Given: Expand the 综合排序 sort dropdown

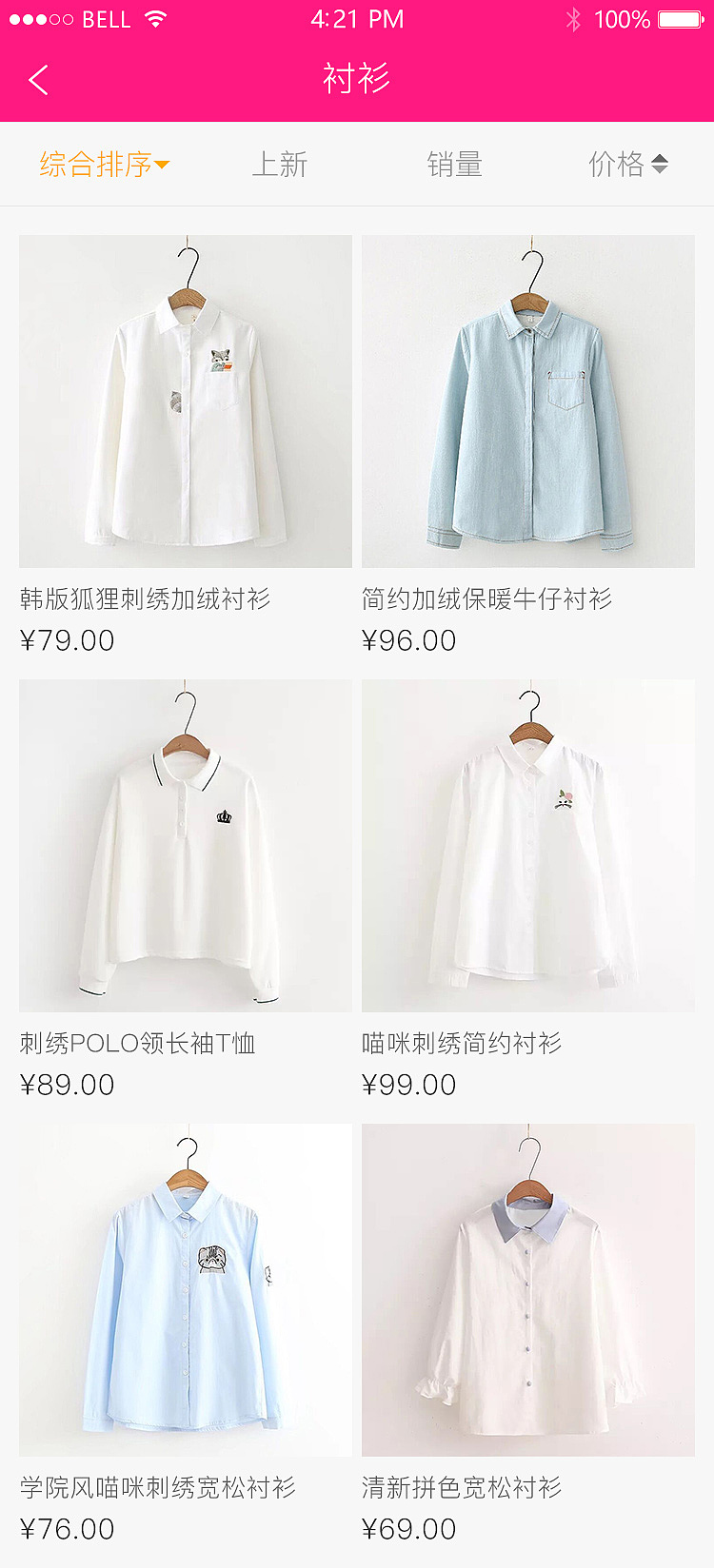Looking at the screenshot, I should pyautogui.click(x=104, y=165).
